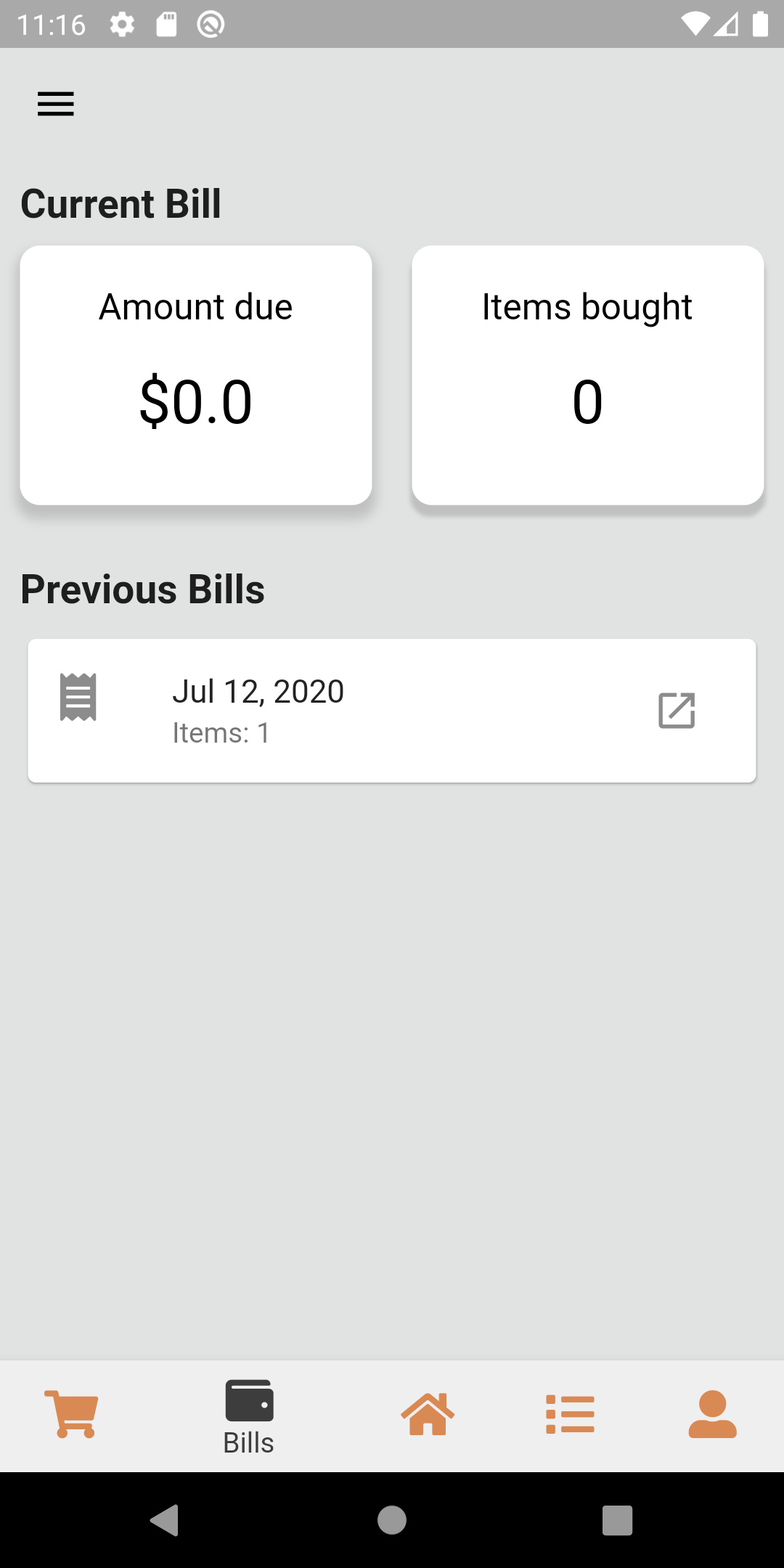
Task: Open the hamburger drawer menu
Action: click(x=56, y=104)
